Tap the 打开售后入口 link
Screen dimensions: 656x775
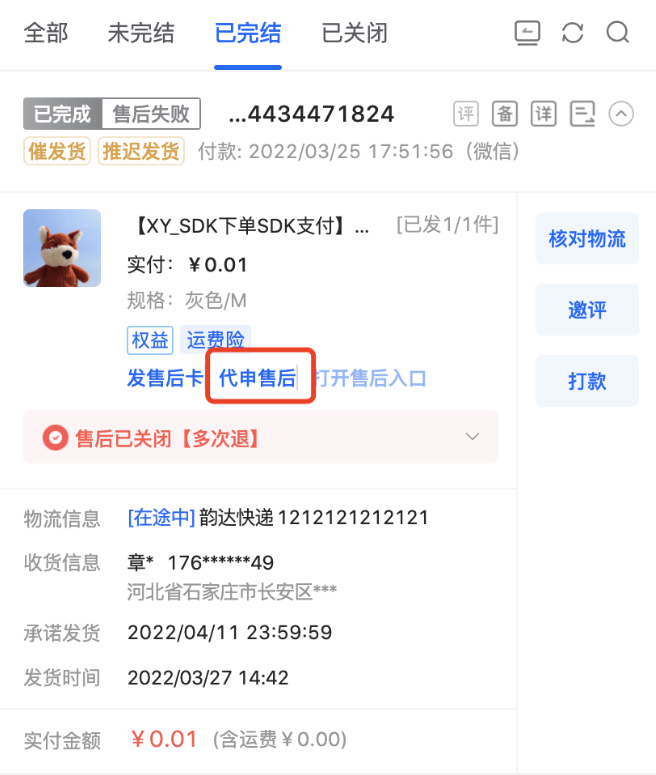click(x=370, y=378)
